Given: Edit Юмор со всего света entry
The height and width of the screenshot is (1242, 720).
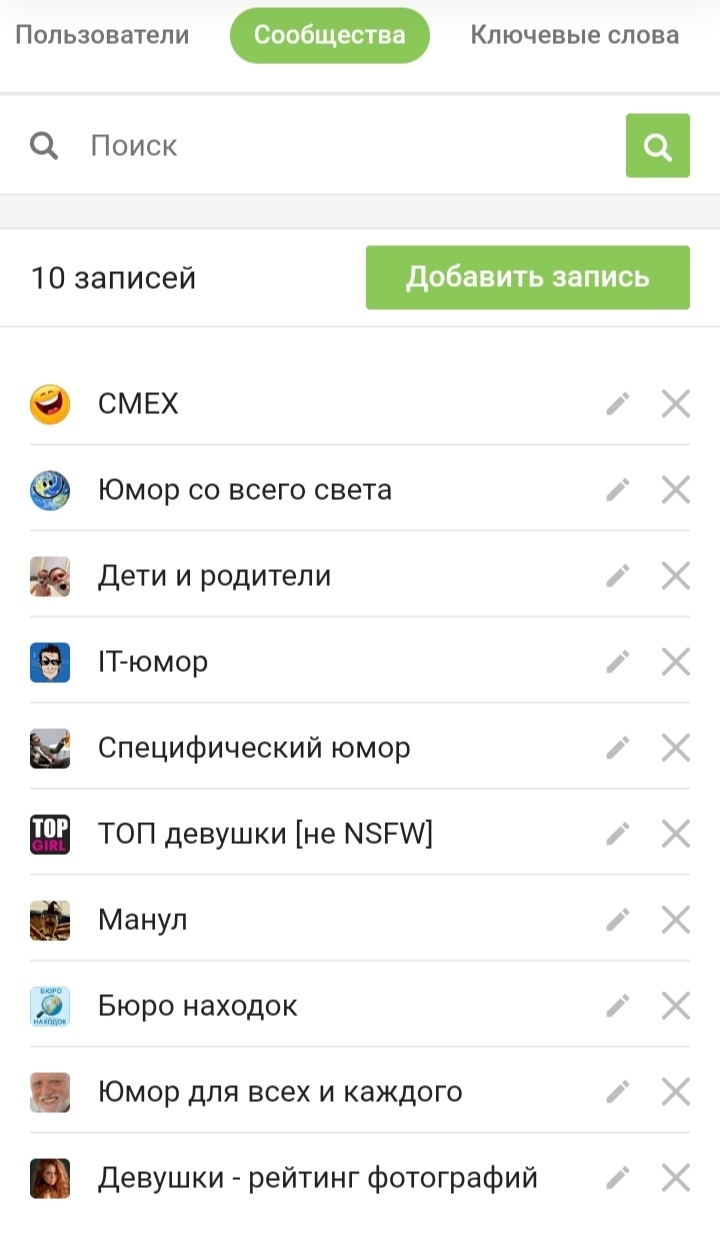Looking at the screenshot, I should [x=618, y=490].
